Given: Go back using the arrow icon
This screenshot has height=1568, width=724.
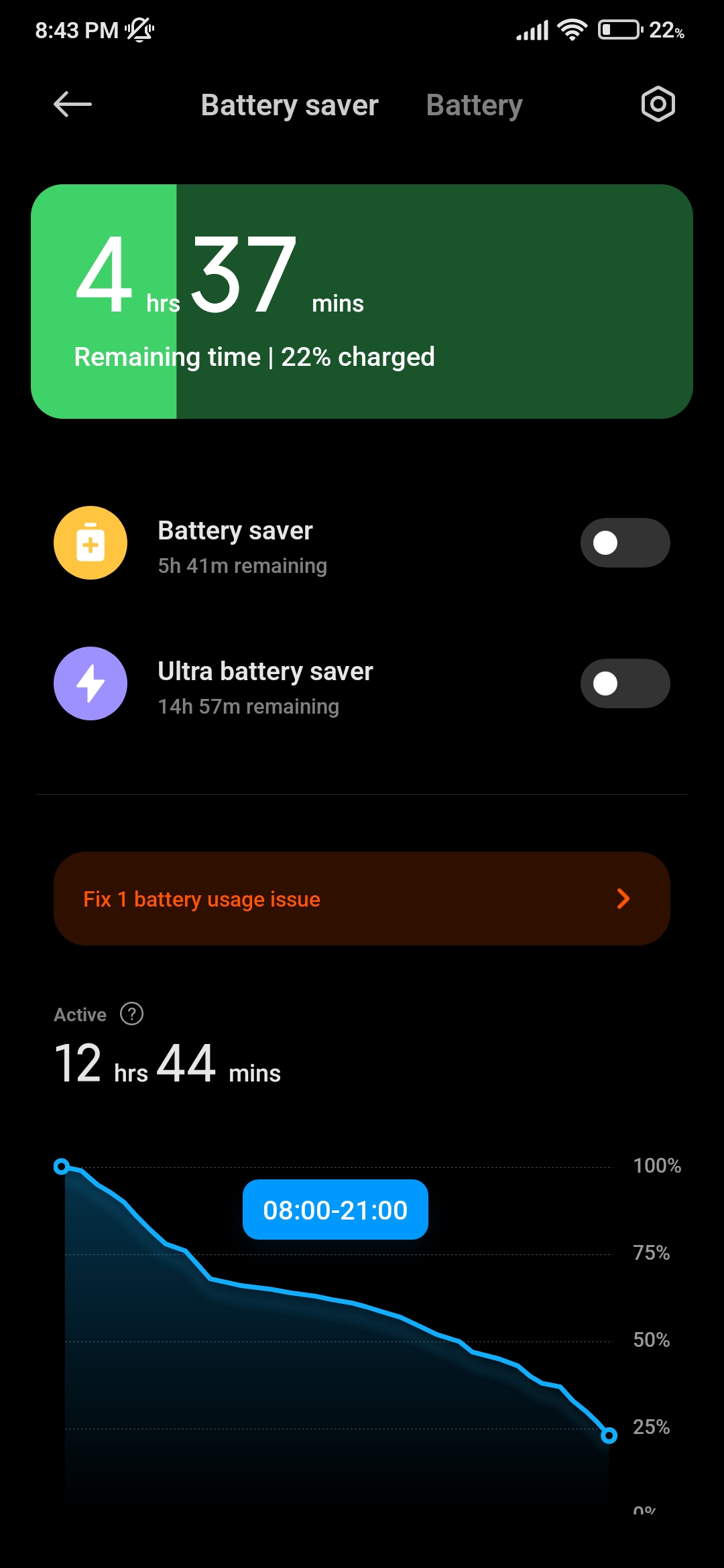Looking at the screenshot, I should coord(72,105).
